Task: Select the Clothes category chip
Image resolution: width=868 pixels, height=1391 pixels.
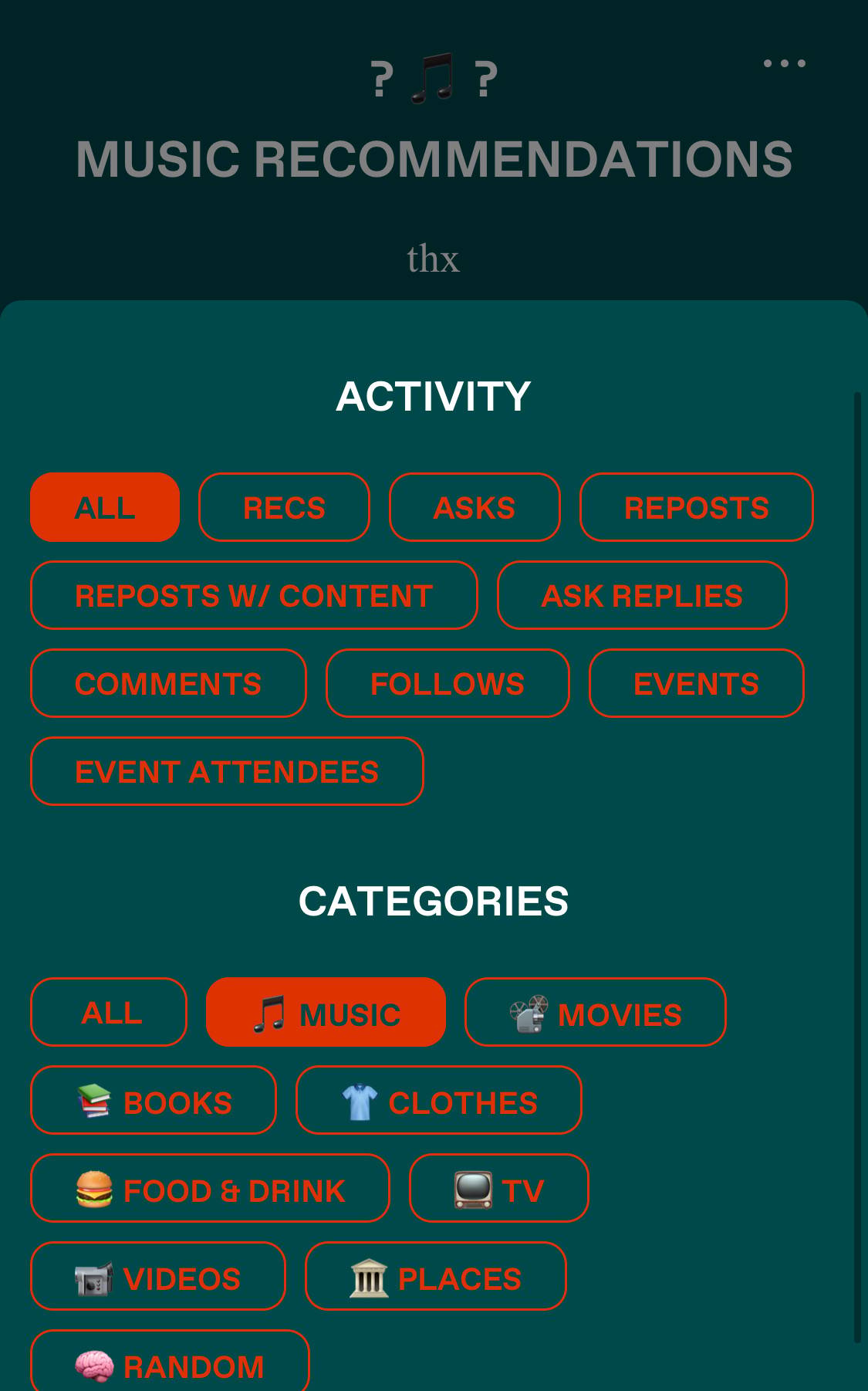Action: (439, 1100)
